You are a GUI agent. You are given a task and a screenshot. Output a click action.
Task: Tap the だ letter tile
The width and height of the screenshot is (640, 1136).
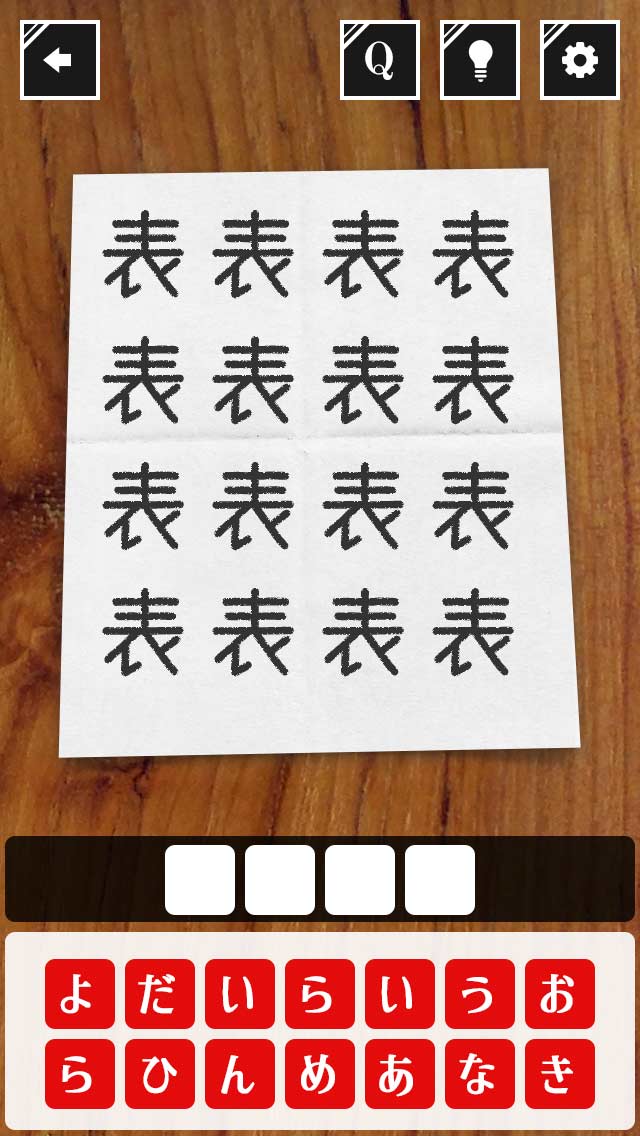pyautogui.click(x=160, y=994)
